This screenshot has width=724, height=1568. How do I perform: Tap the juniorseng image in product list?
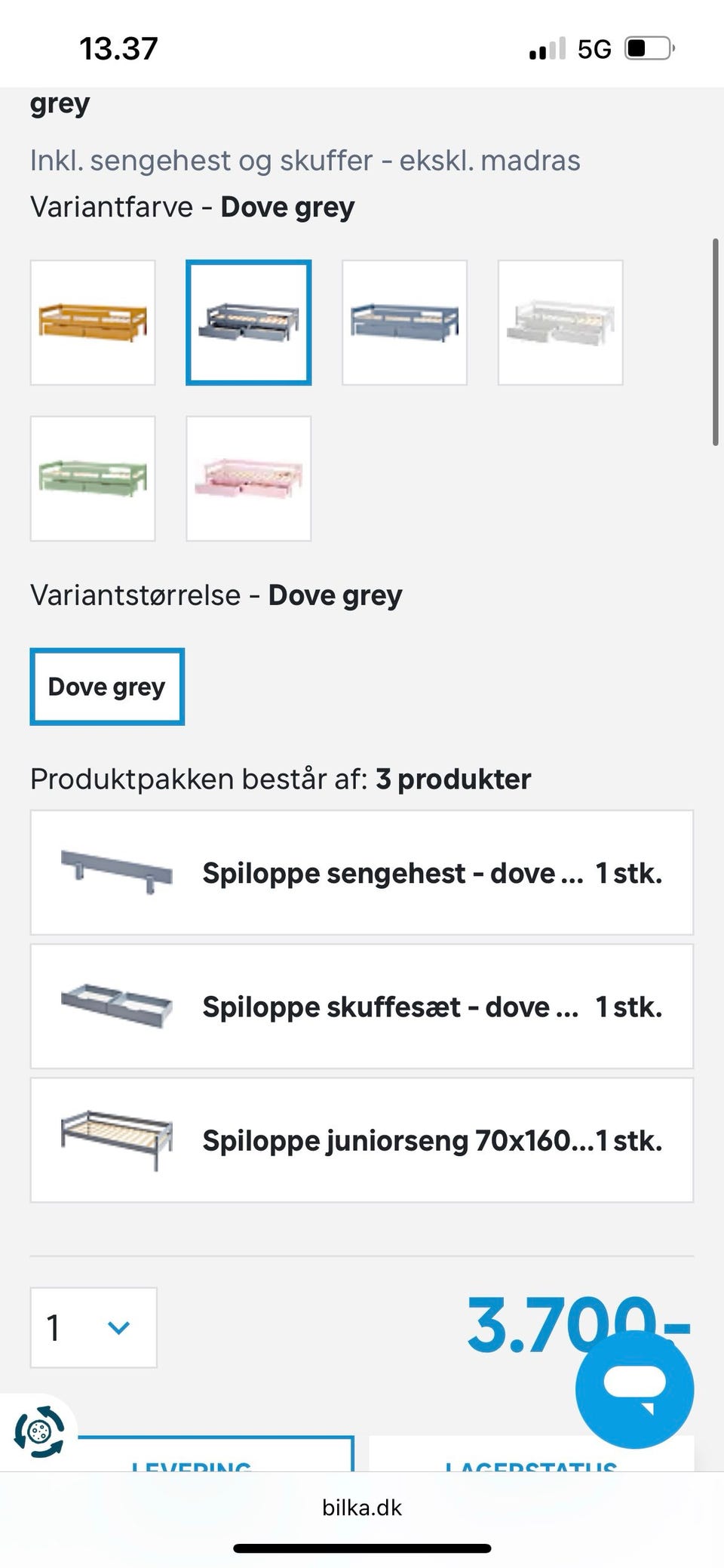[x=117, y=1140]
